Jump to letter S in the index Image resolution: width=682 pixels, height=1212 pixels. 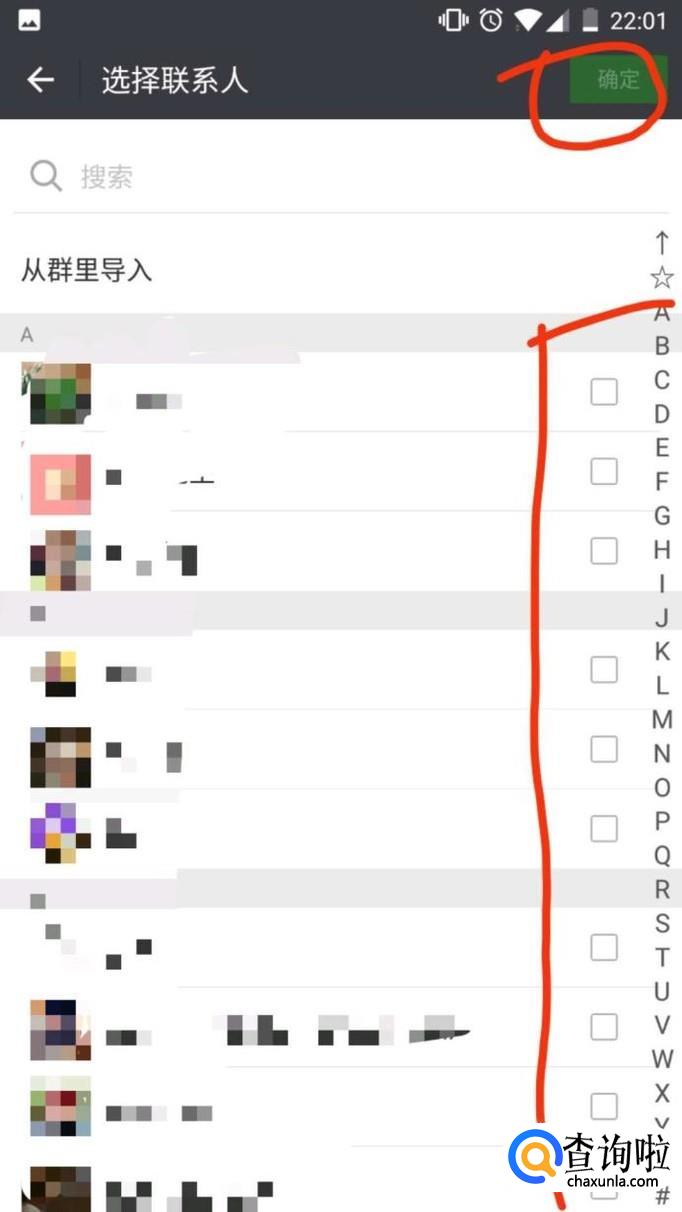pos(662,923)
